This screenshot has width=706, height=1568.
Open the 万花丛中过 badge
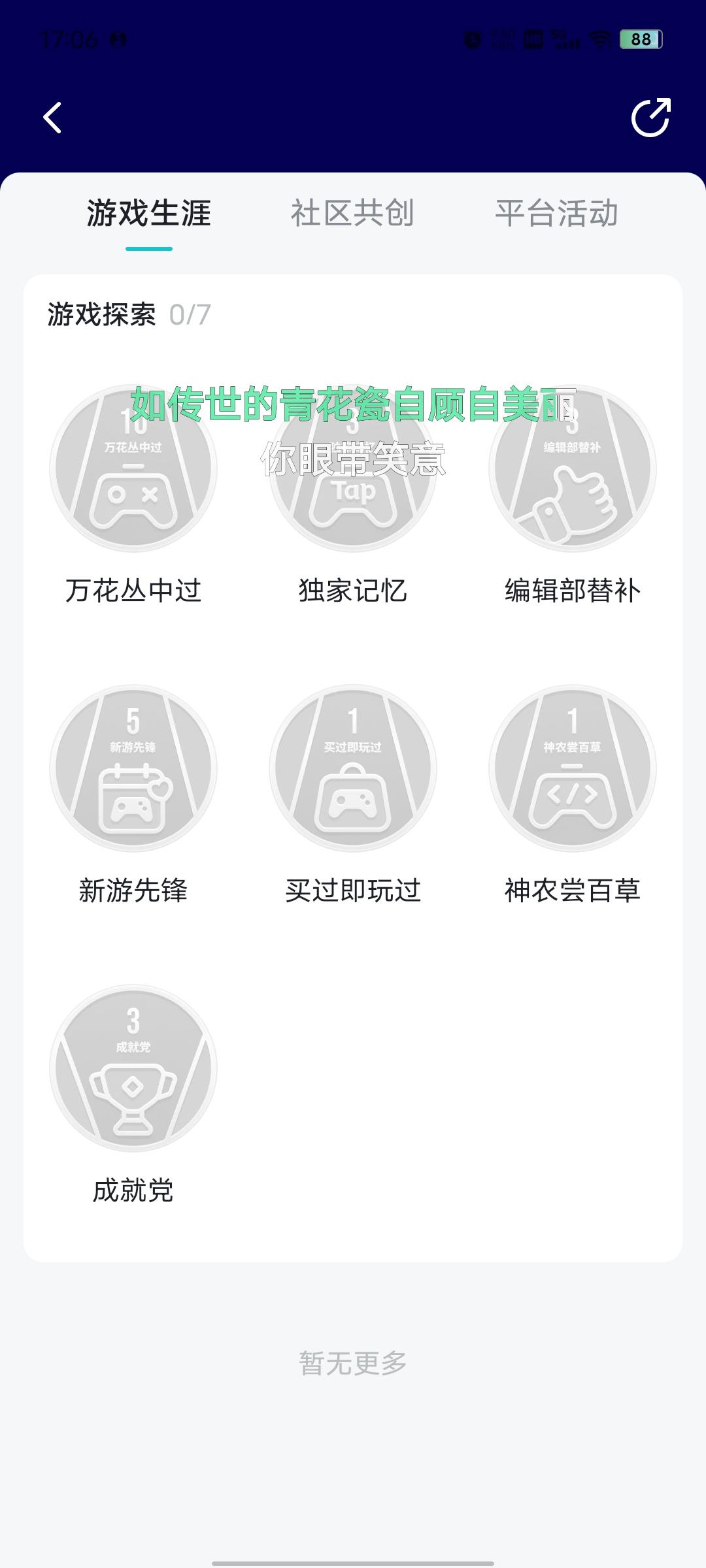(x=133, y=468)
